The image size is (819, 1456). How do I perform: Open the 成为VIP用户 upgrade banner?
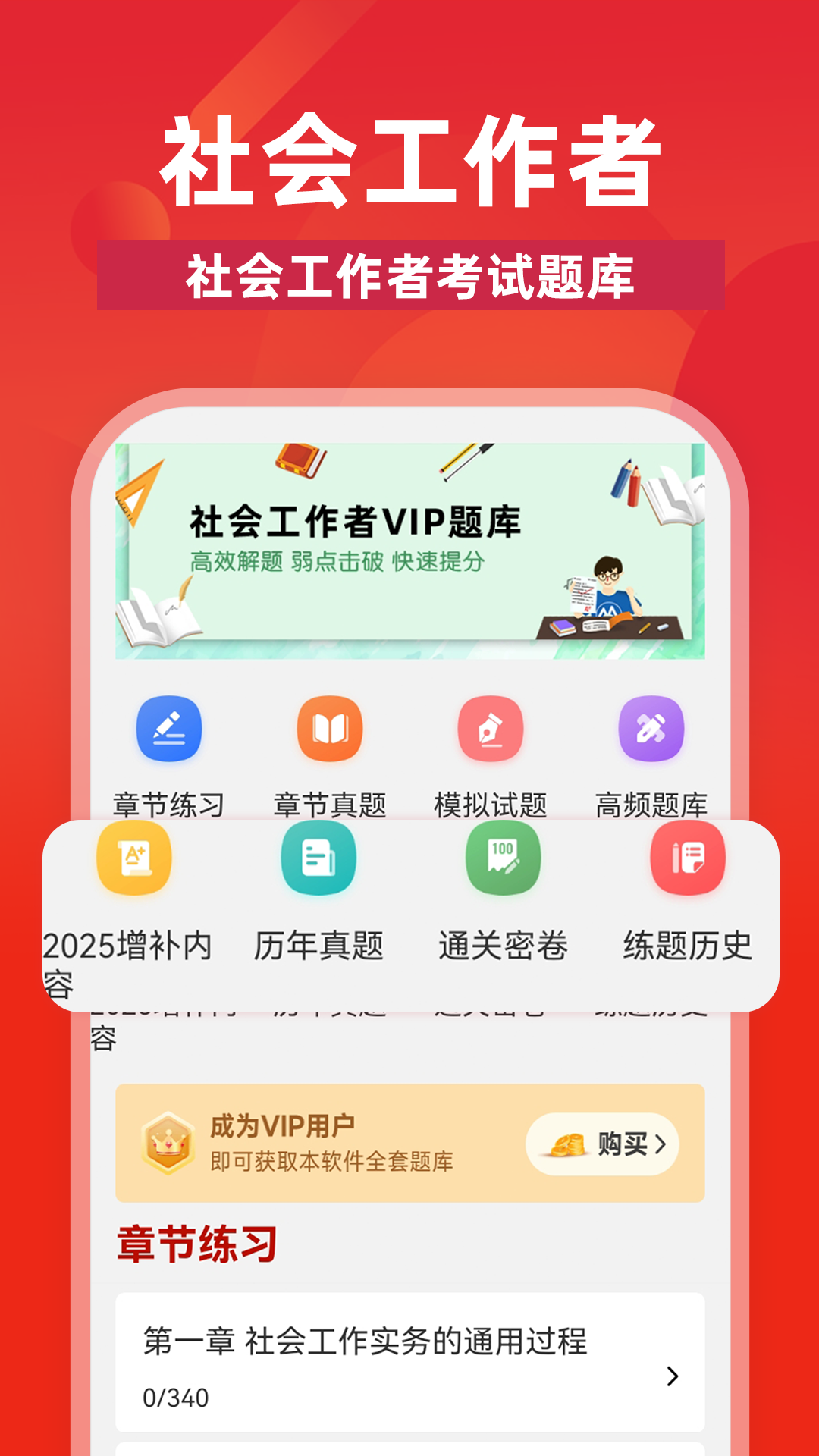(409, 1145)
